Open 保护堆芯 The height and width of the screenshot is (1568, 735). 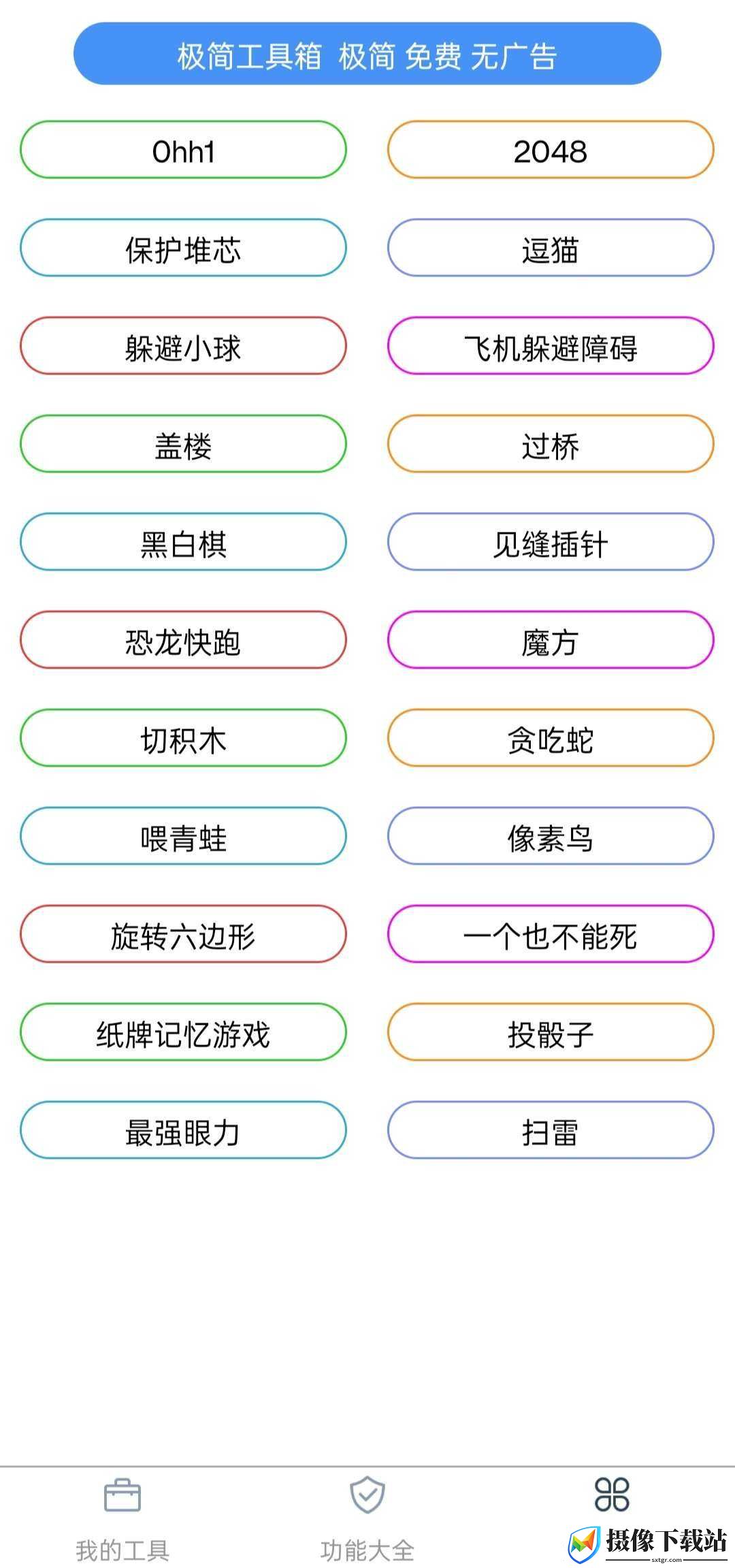pos(183,248)
